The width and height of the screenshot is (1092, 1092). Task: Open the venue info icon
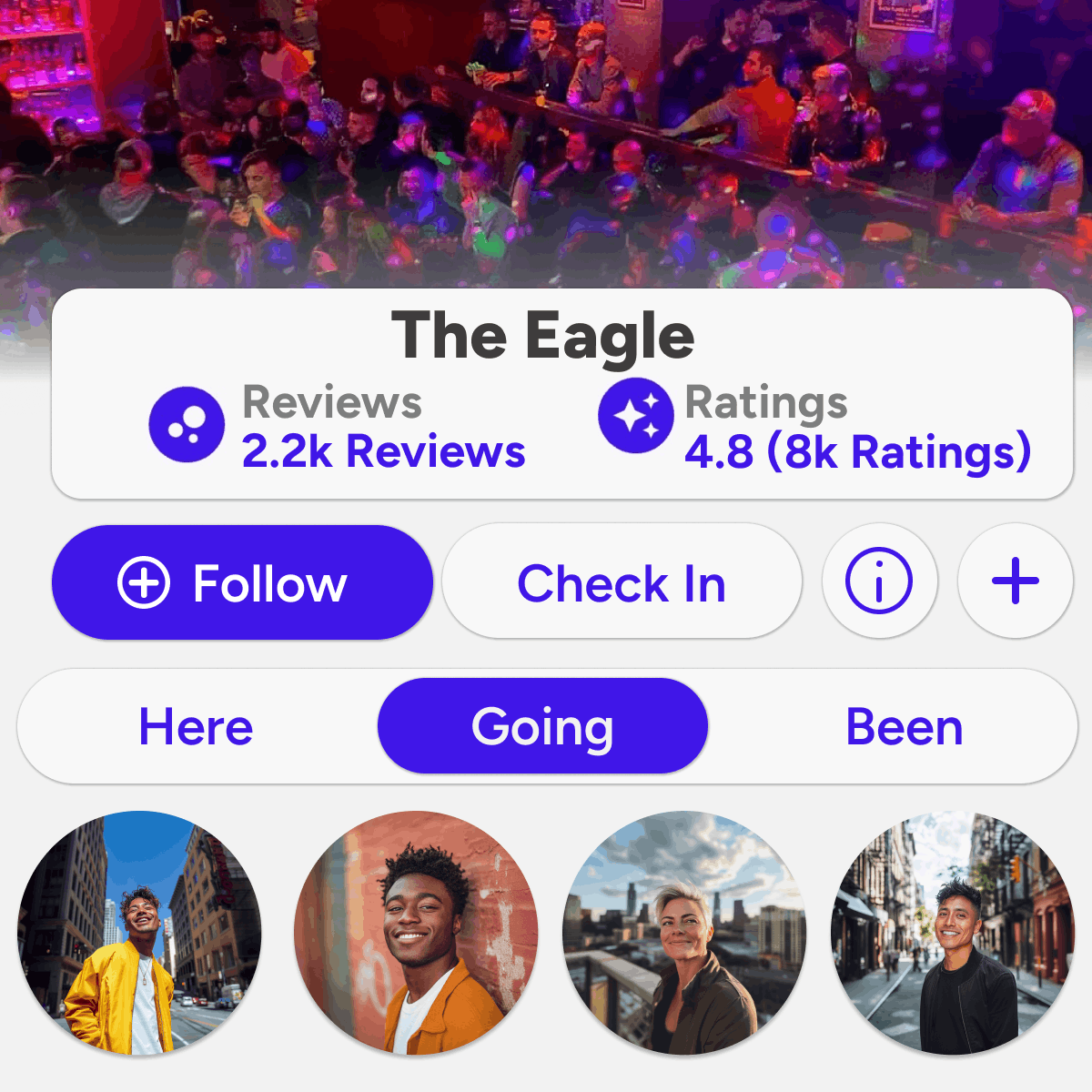[x=879, y=581]
